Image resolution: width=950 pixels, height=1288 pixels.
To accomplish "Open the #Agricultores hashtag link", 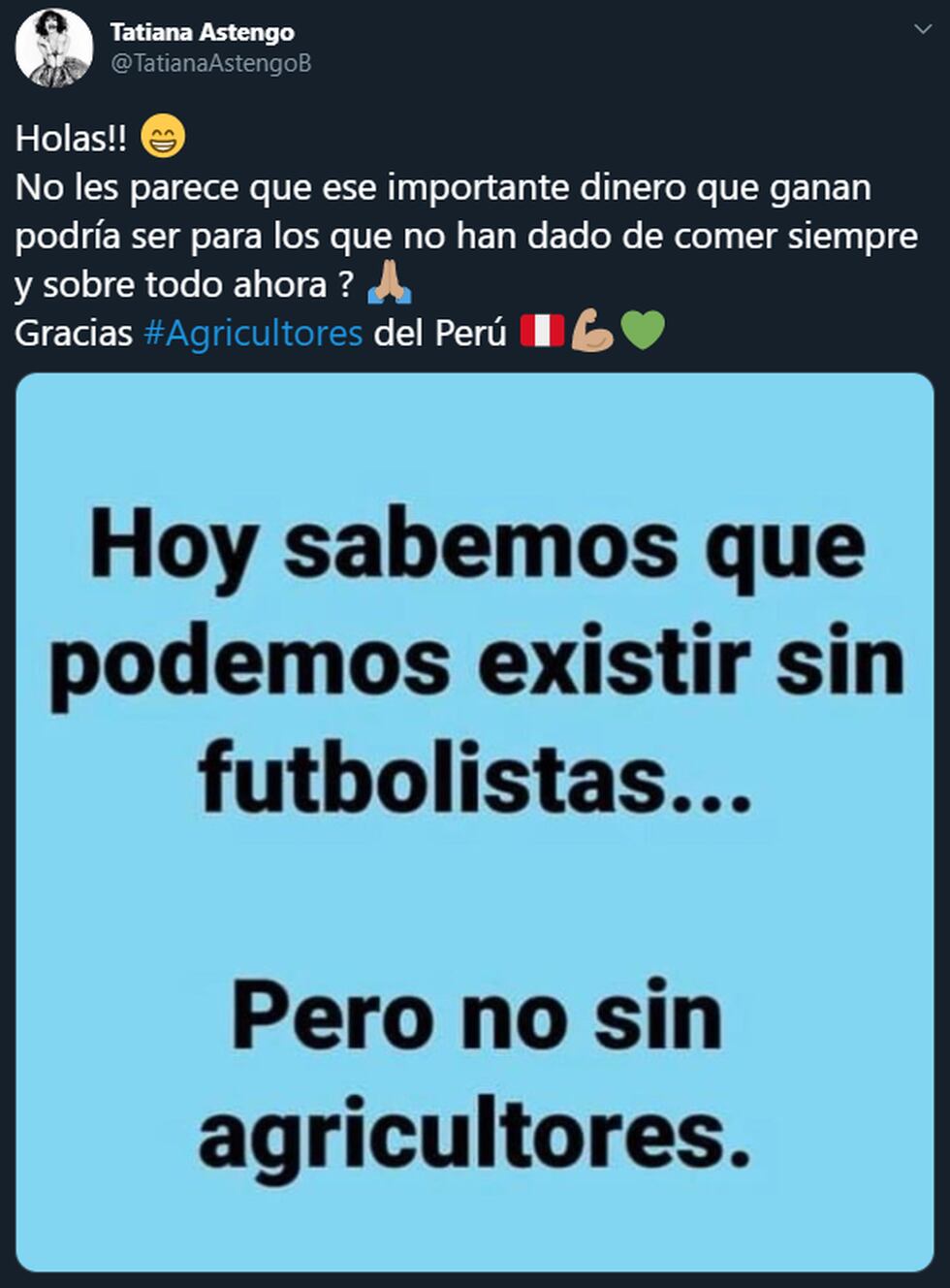I will coord(253,333).
